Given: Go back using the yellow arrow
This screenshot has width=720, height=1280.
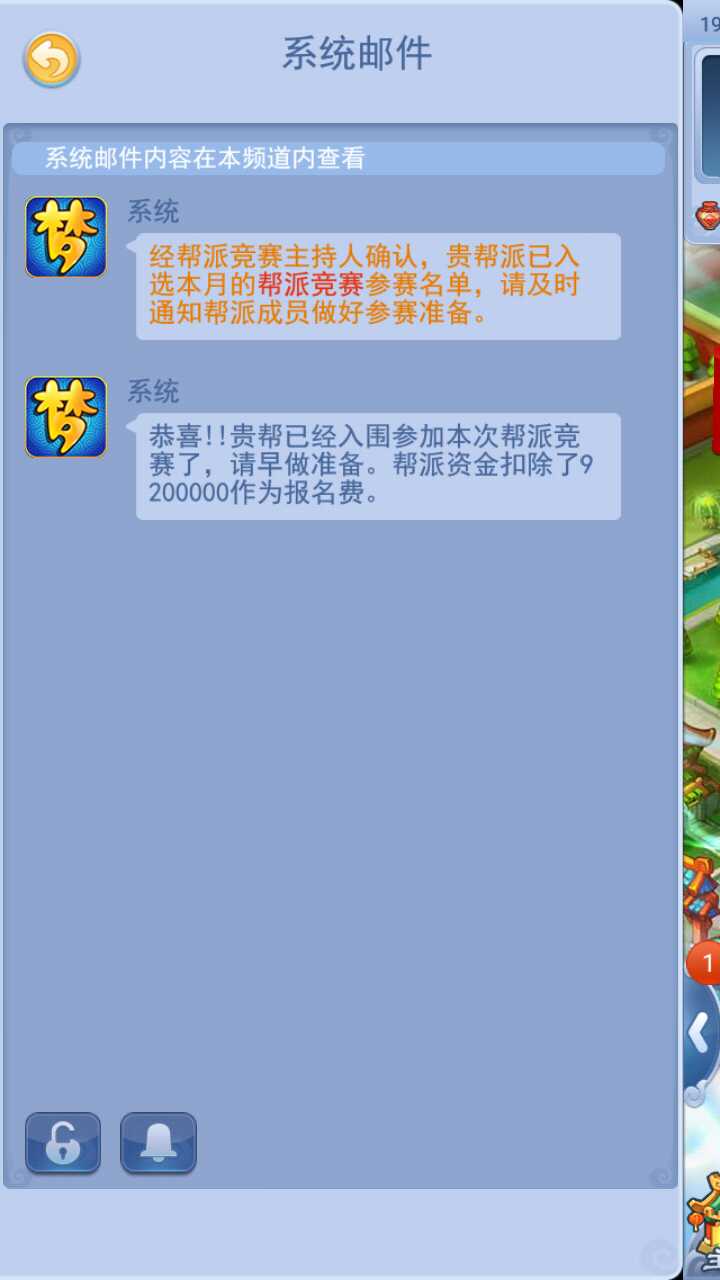Looking at the screenshot, I should click(51, 60).
